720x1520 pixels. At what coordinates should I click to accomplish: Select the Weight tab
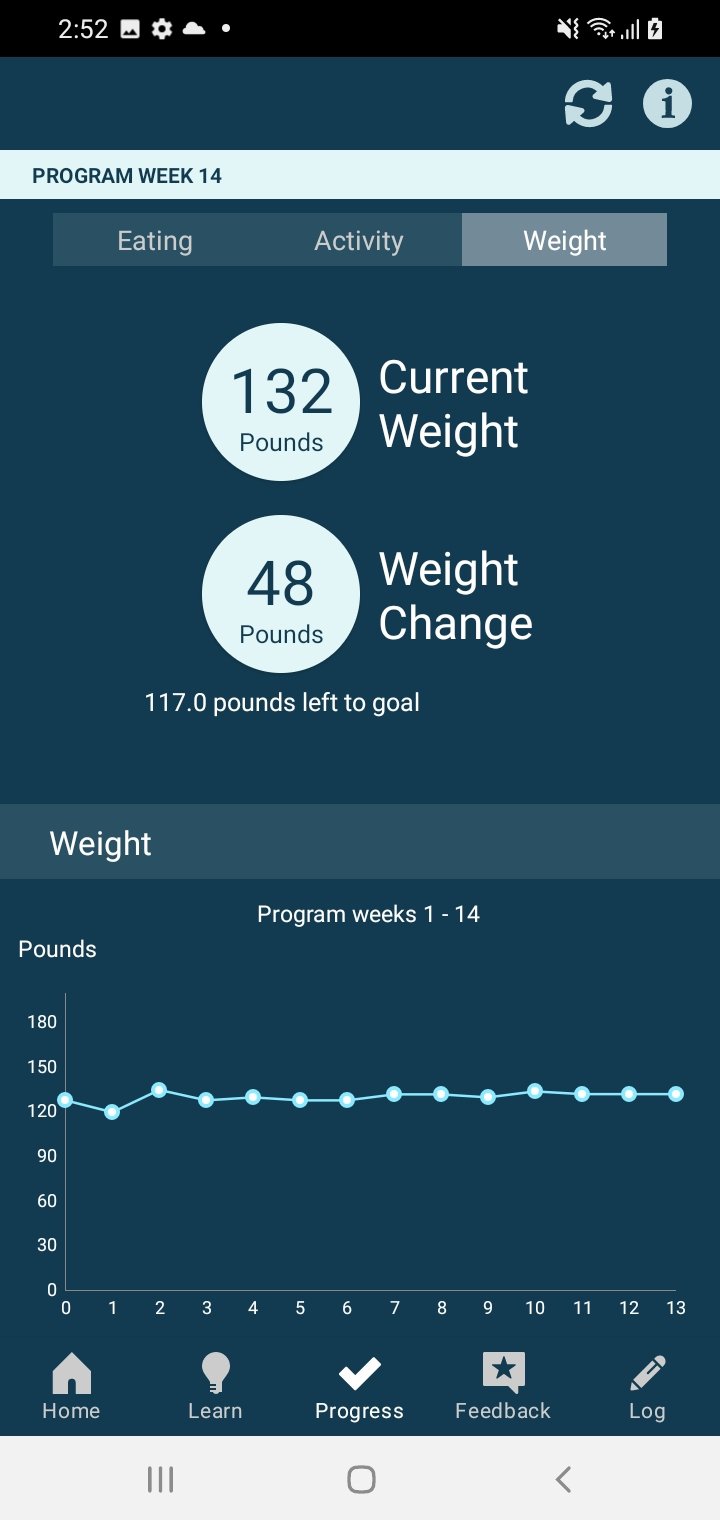pyautogui.click(x=564, y=240)
